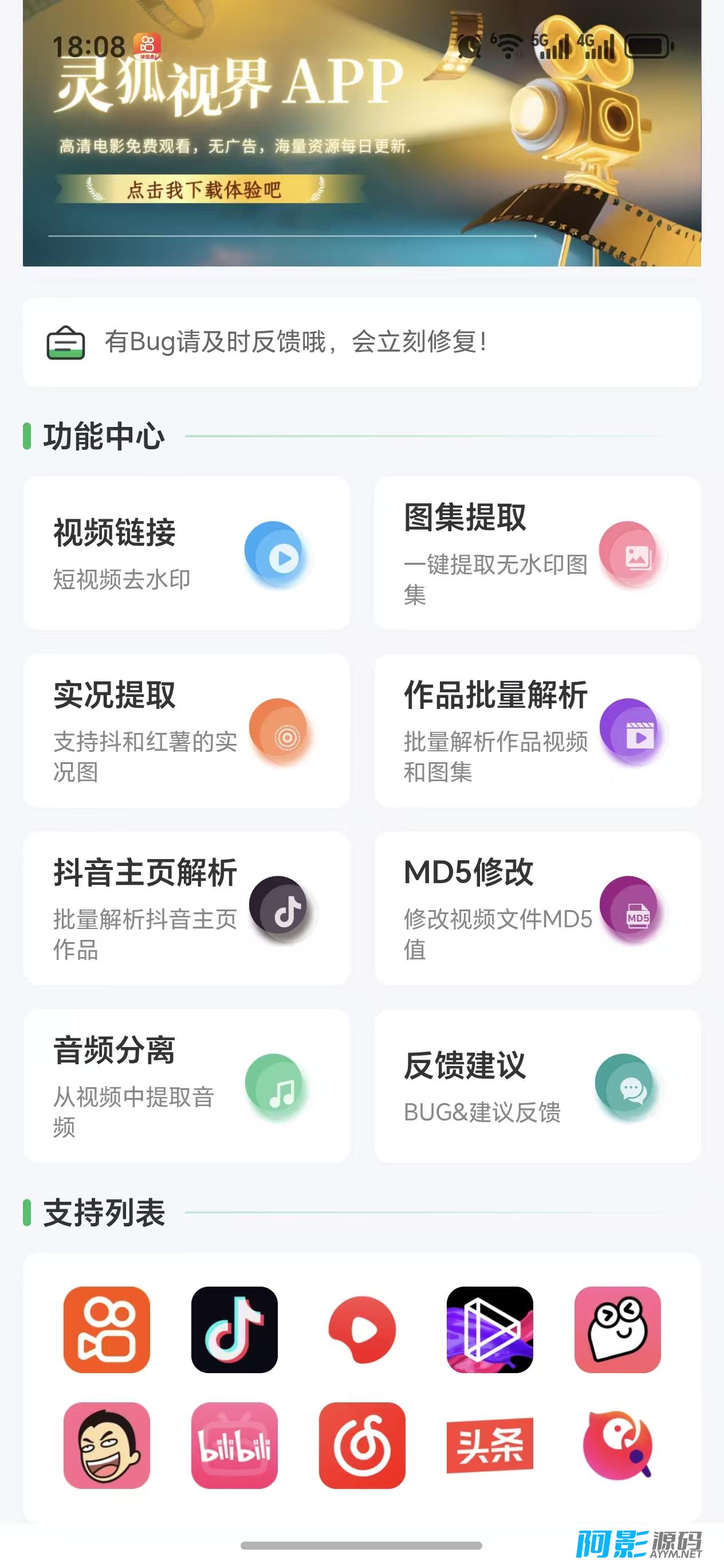Screen dimensions: 724x1568
Task: Select the Kuaishou orange camera icon
Action: click(107, 1330)
